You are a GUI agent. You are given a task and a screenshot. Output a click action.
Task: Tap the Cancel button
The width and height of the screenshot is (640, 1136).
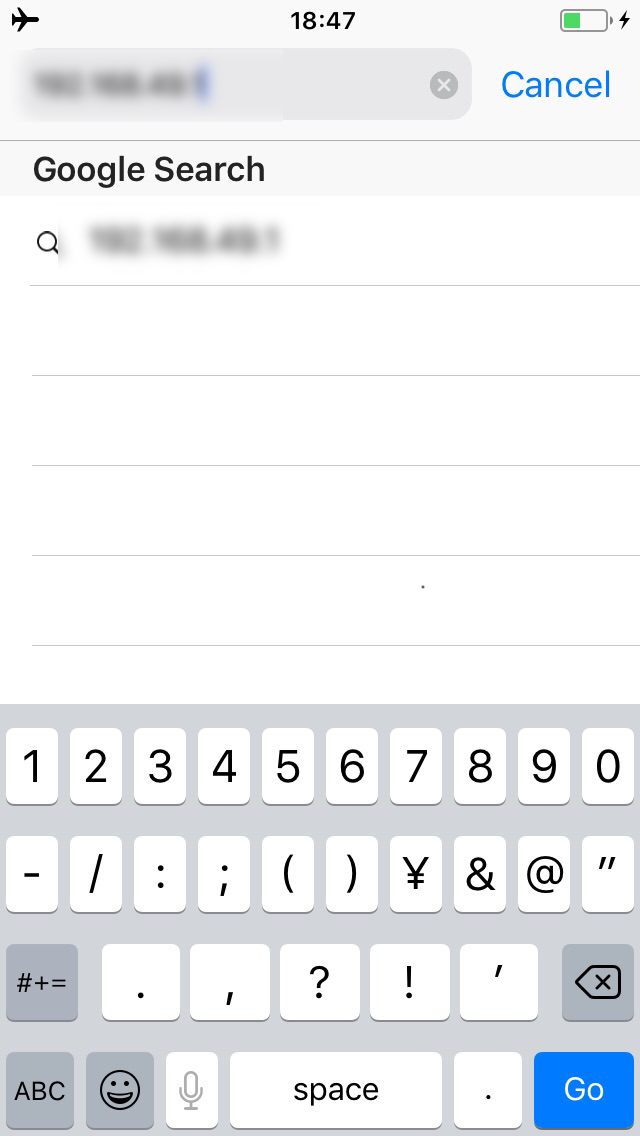(x=556, y=85)
